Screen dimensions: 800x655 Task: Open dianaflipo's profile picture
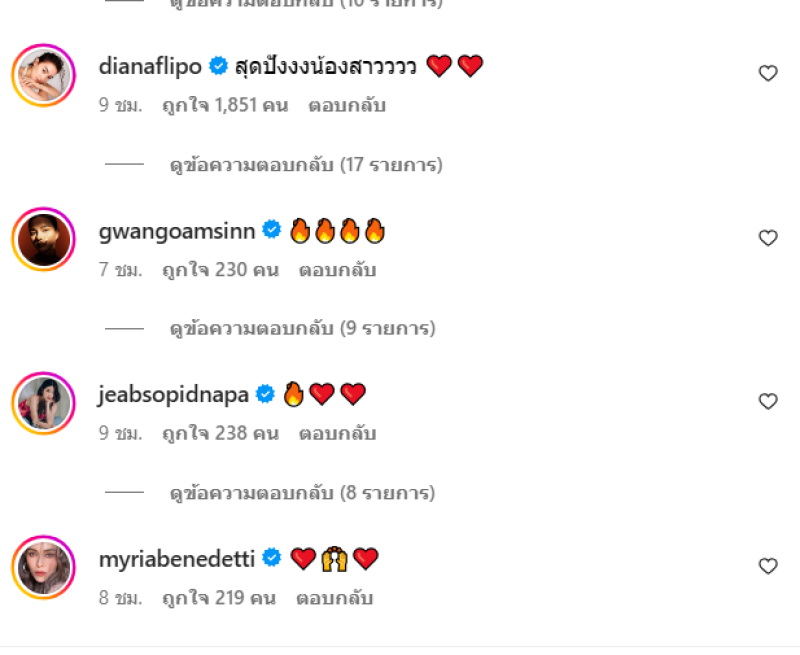coord(44,75)
